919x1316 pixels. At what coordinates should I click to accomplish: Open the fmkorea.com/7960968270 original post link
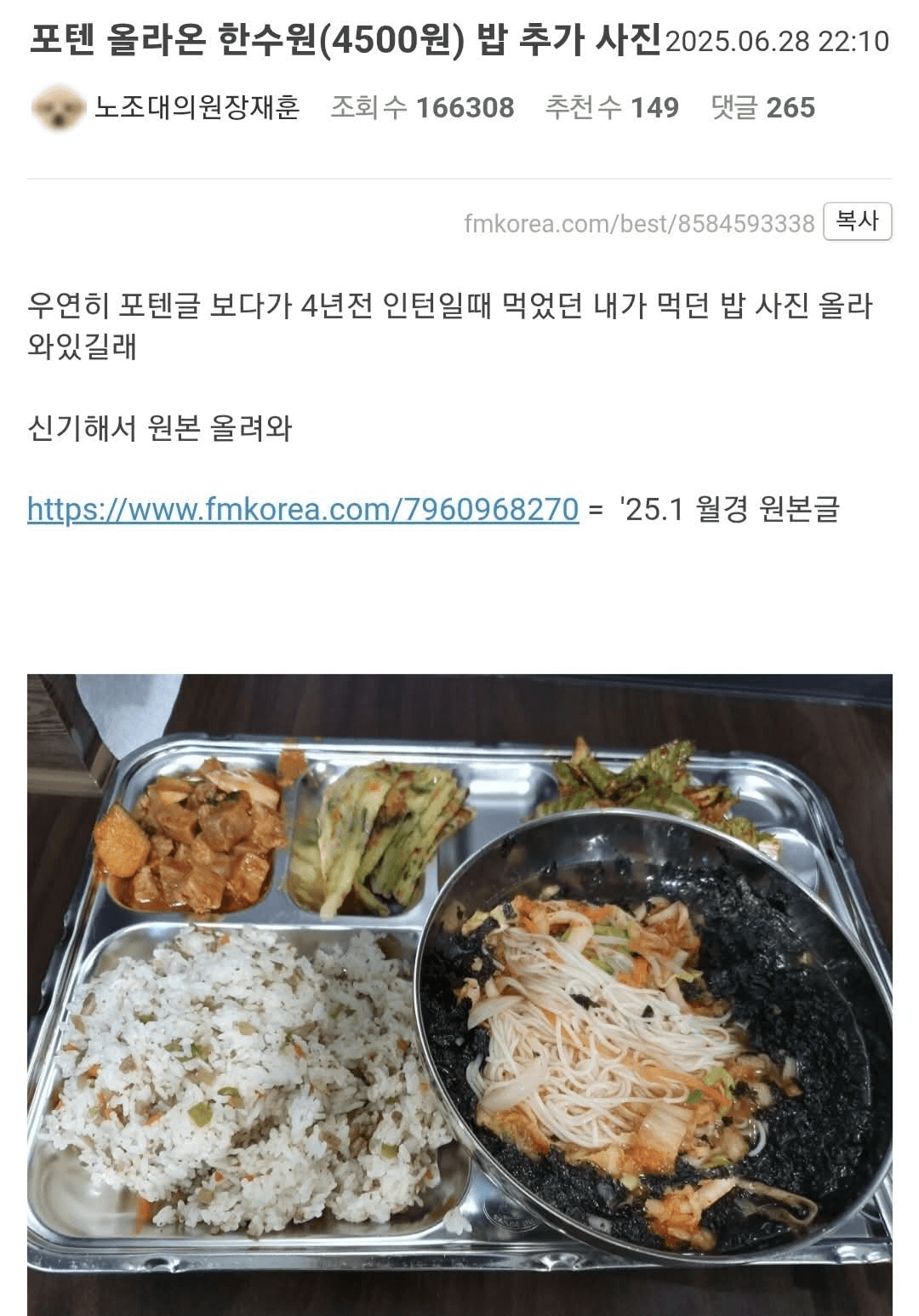coord(303,509)
